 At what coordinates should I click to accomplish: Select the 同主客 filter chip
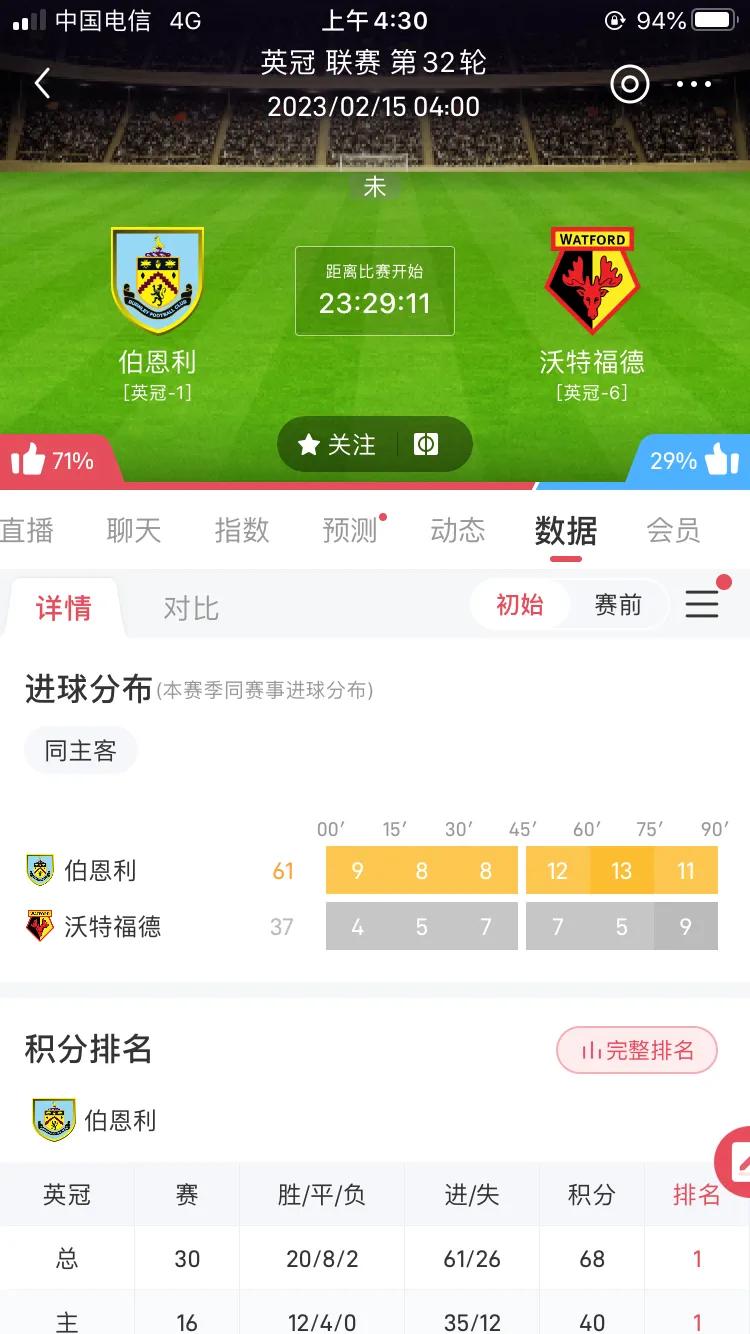(x=80, y=749)
